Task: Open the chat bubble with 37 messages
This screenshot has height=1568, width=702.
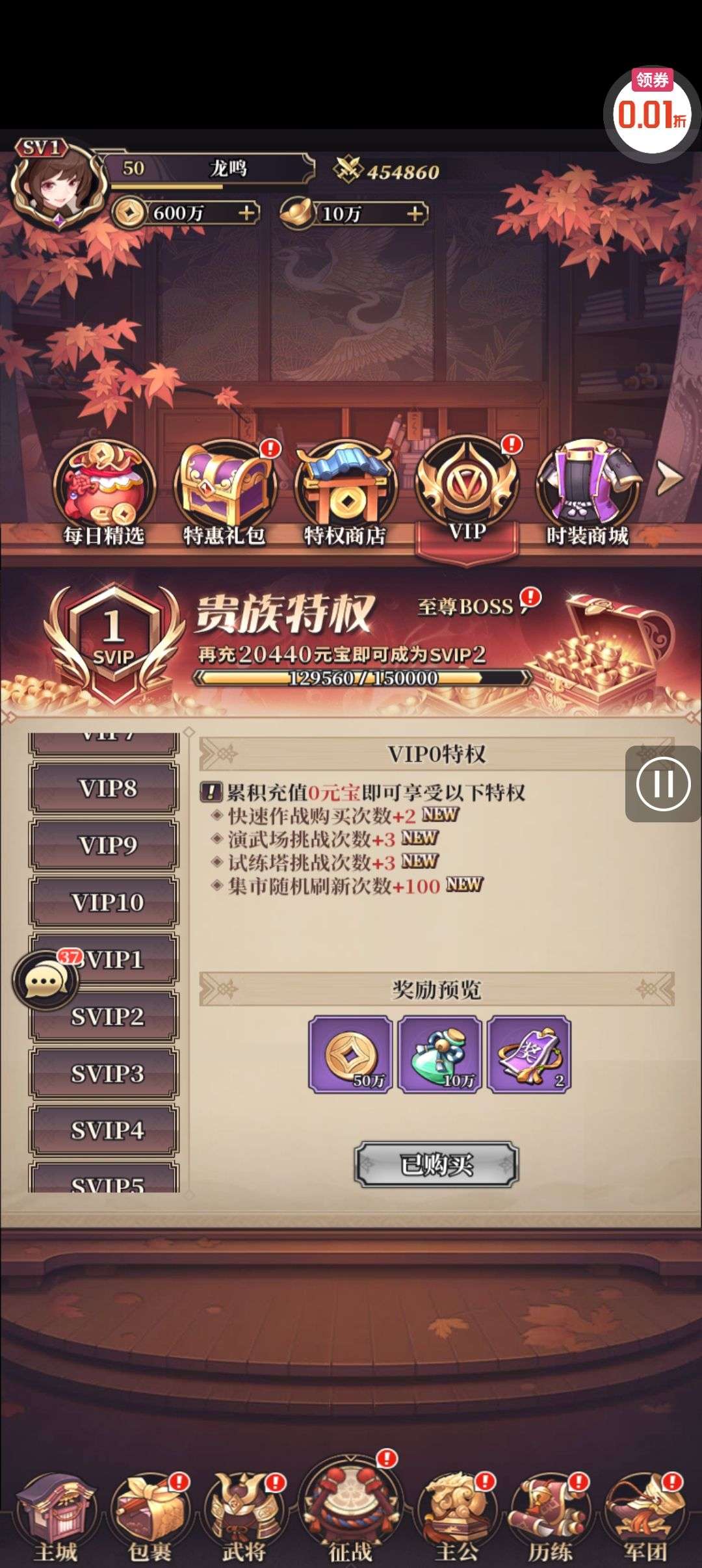Action: (44, 980)
